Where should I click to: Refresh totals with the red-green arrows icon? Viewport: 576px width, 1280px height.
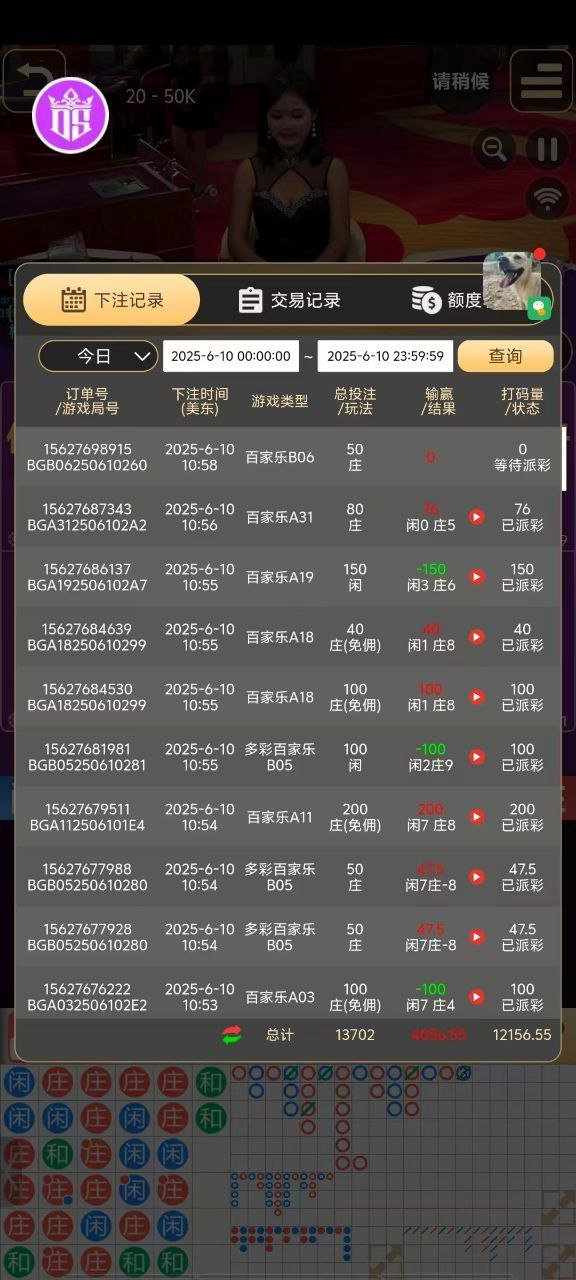click(232, 1035)
